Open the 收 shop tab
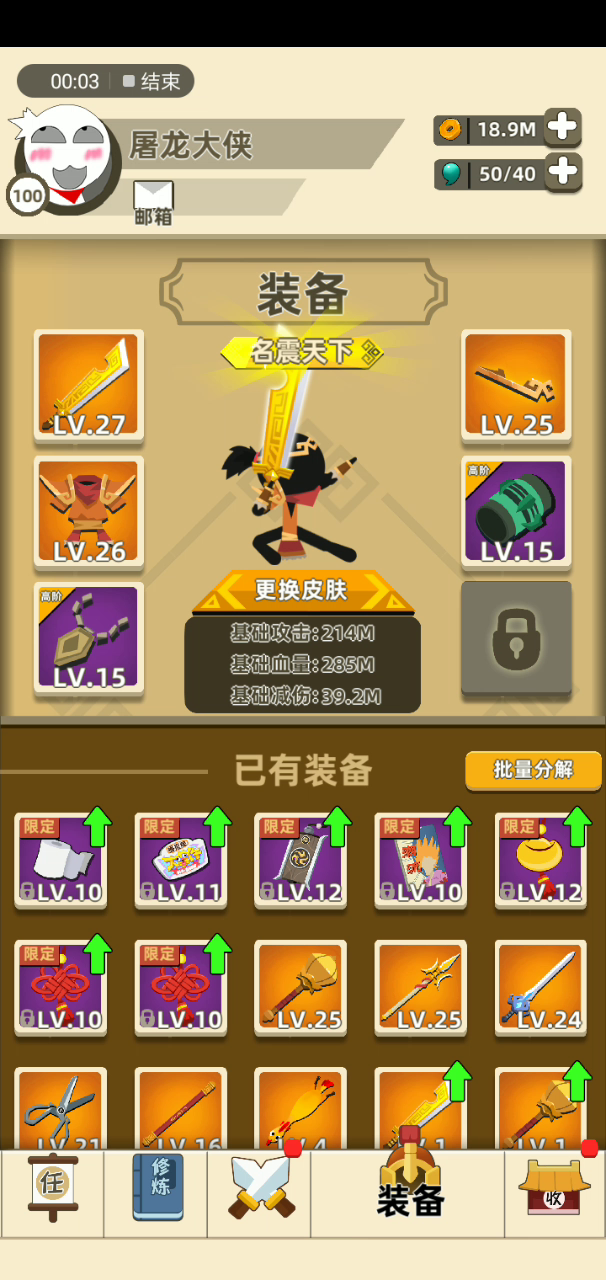 pos(555,1190)
